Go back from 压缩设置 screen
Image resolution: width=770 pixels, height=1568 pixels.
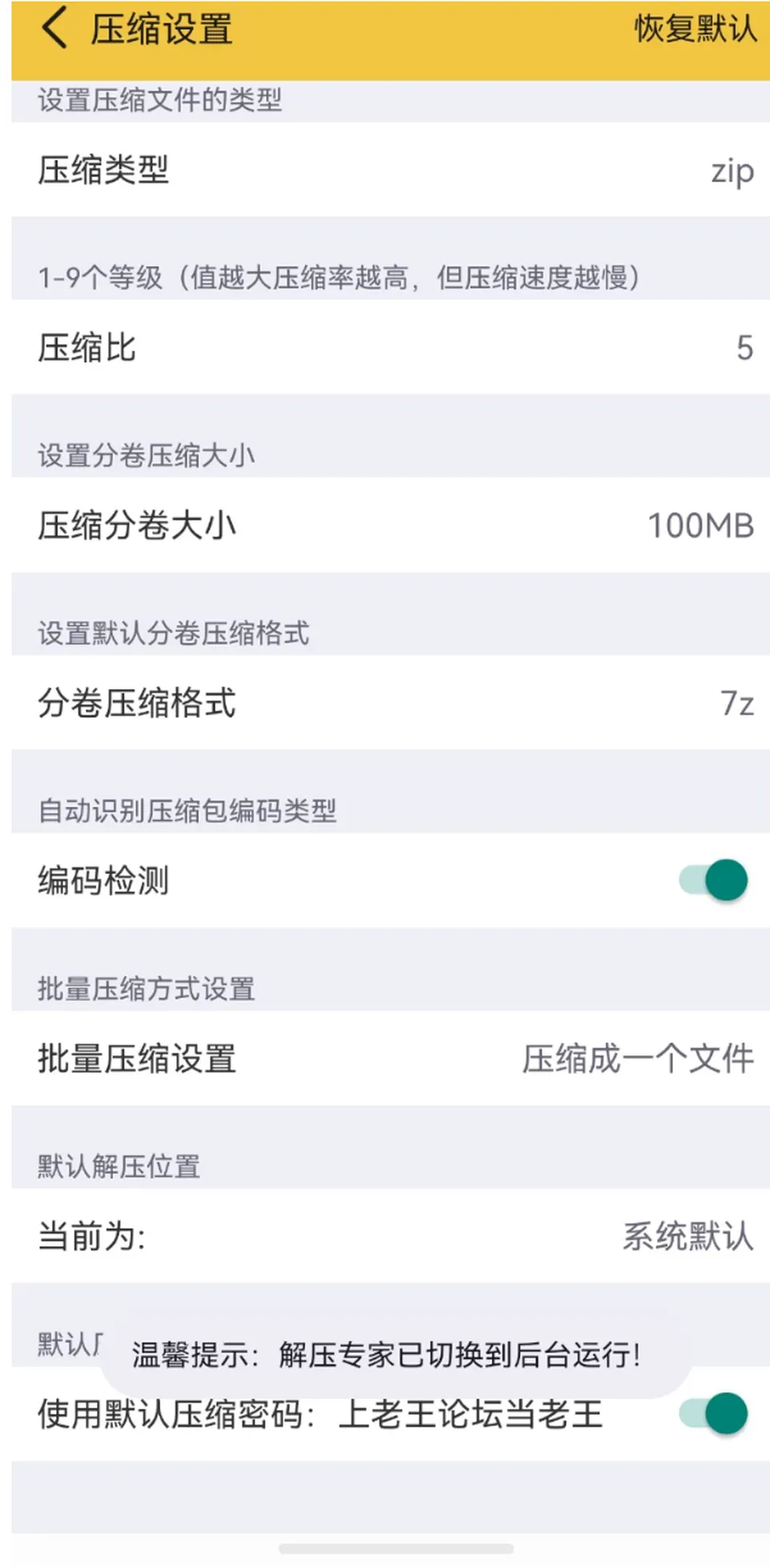pos(55,29)
